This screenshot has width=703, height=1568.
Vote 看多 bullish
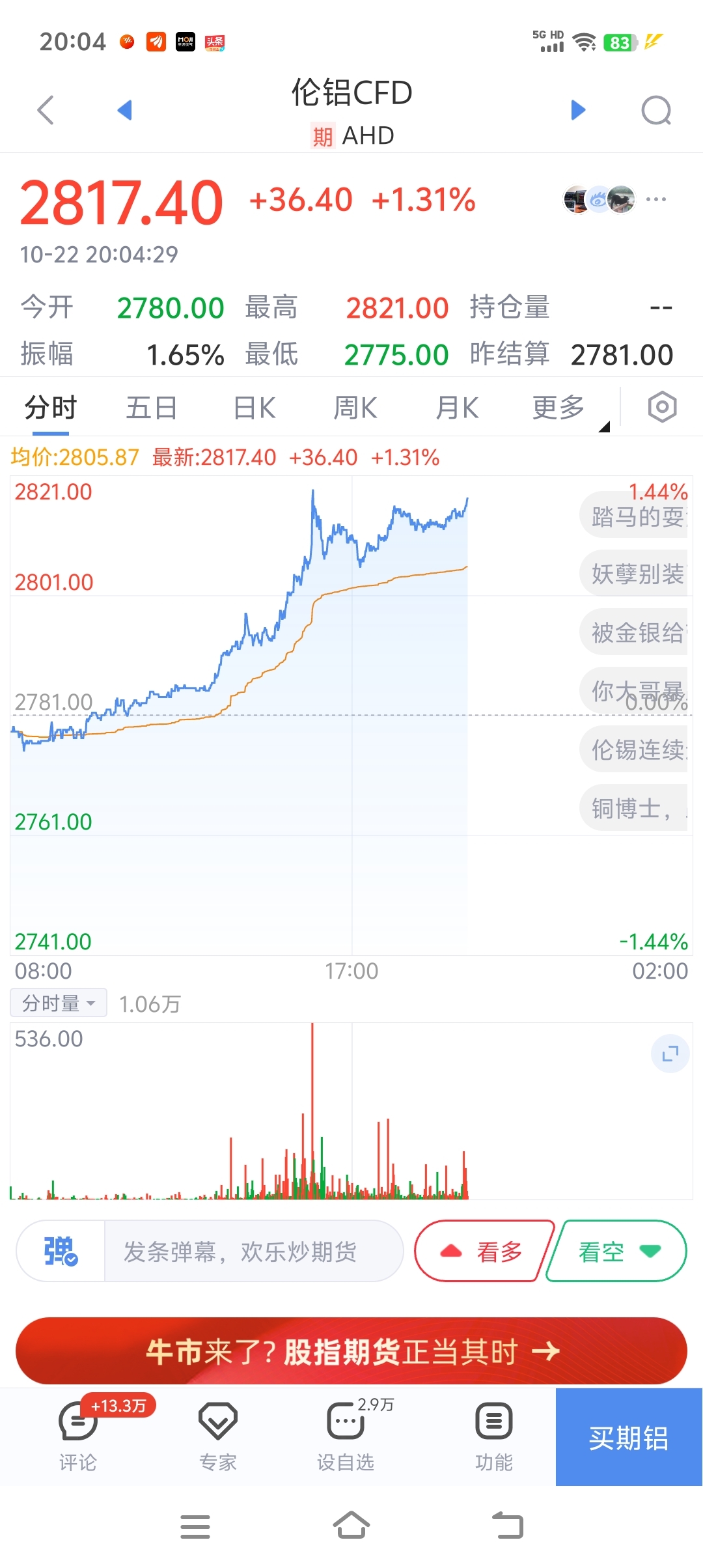(x=484, y=1251)
